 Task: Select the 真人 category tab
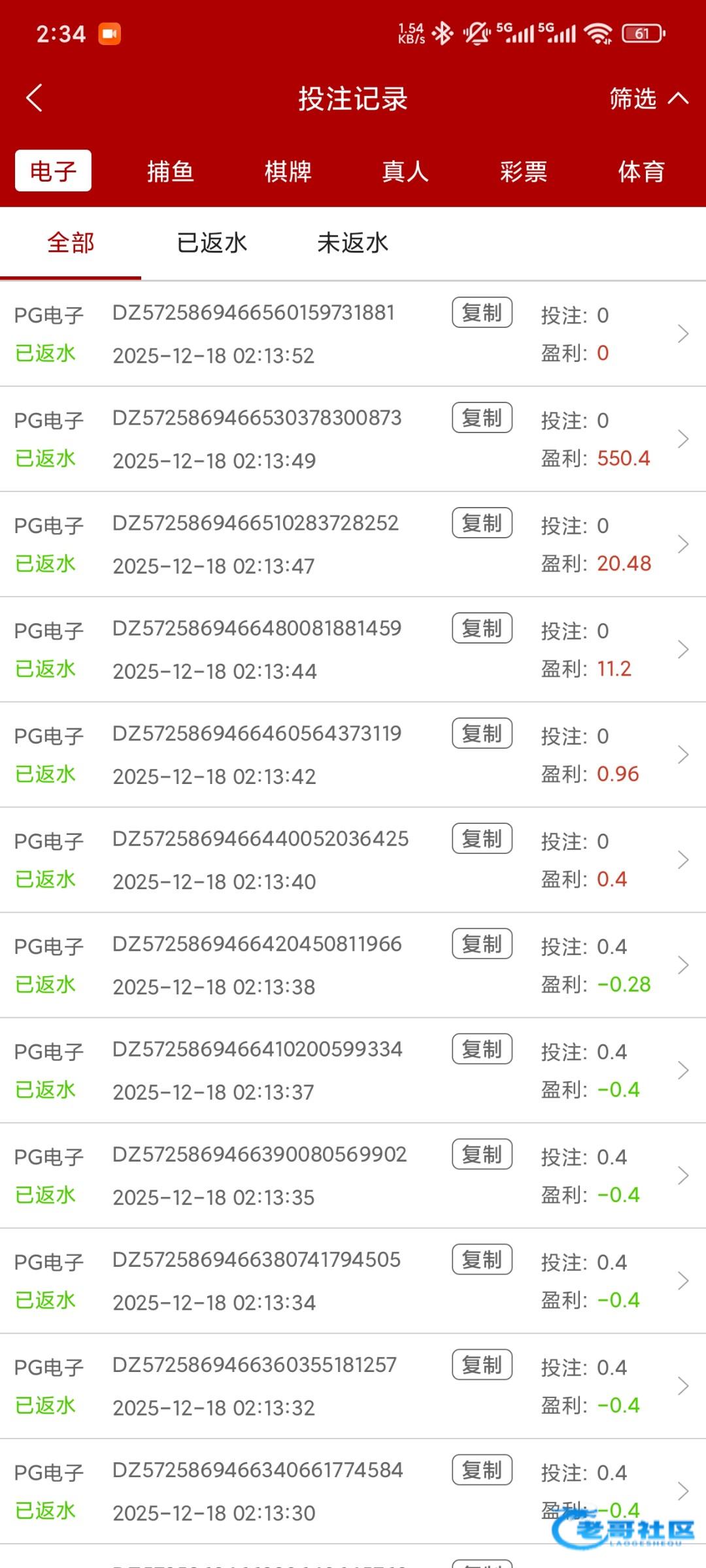[406, 172]
